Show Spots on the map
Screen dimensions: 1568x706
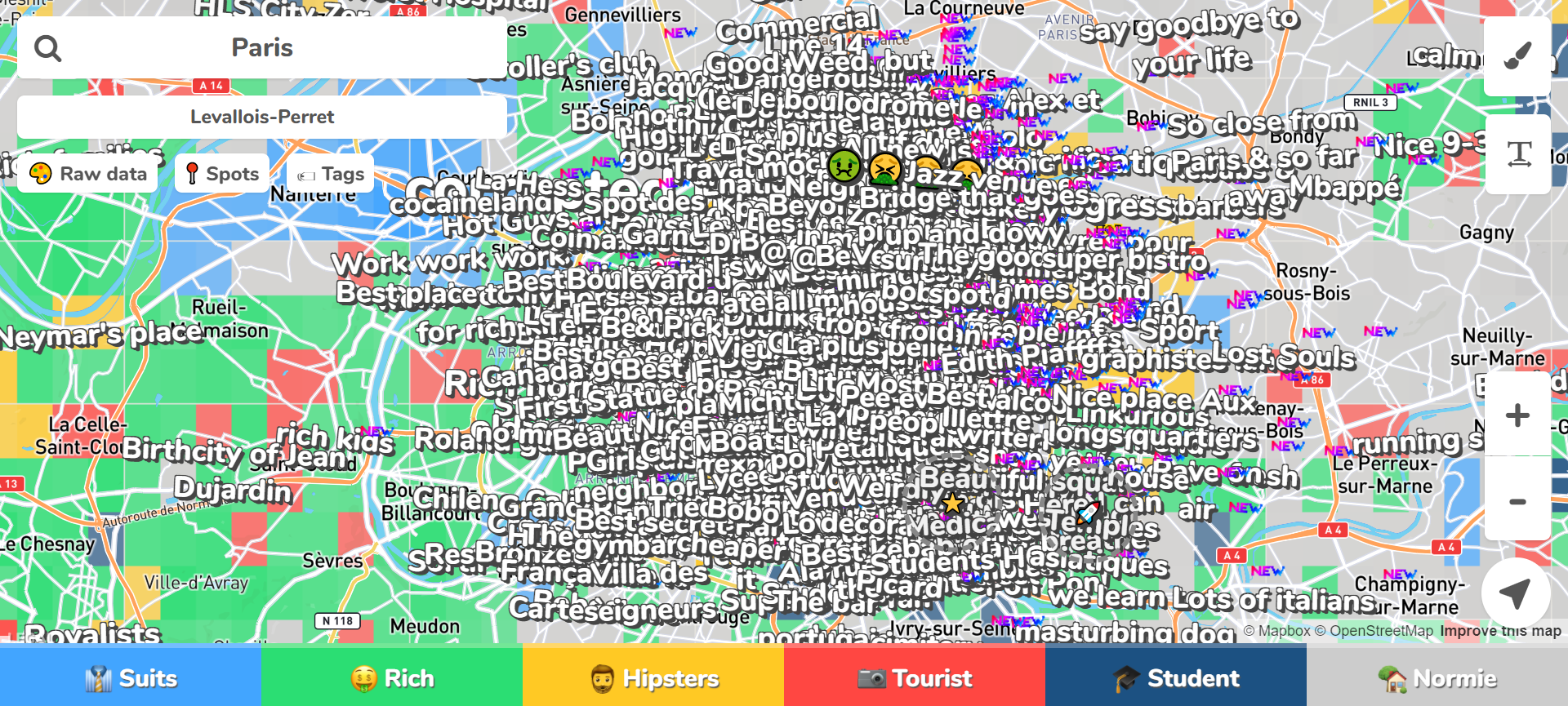[x=222, y=173]
